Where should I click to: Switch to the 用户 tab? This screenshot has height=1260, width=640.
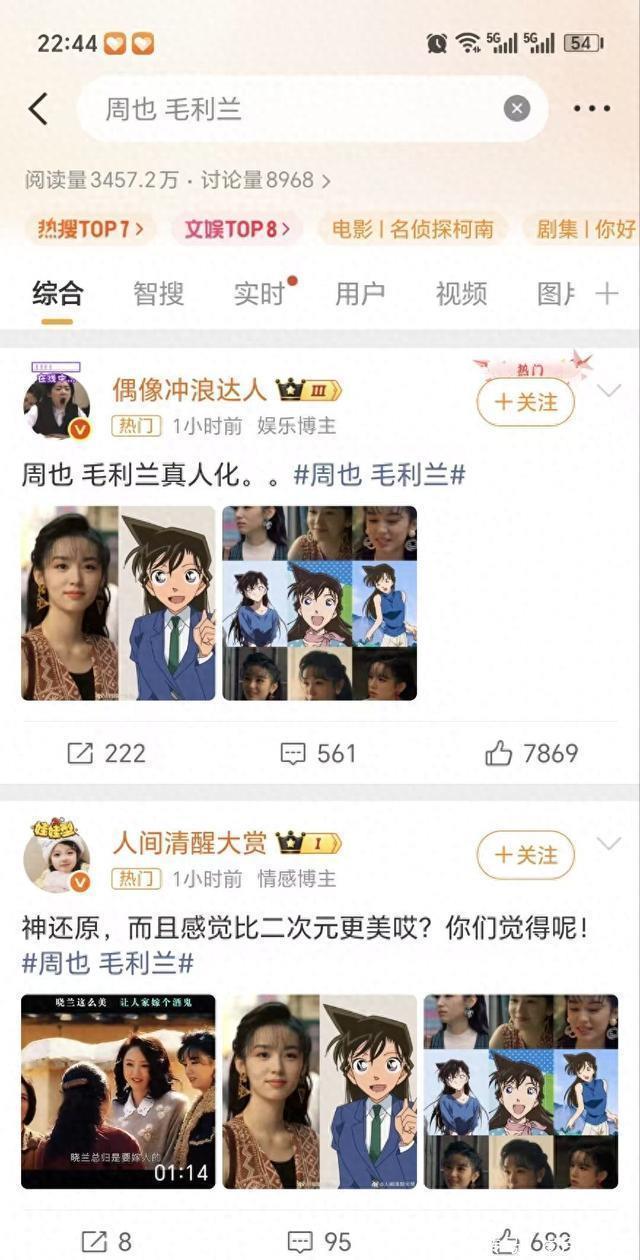tap(360, 293)
